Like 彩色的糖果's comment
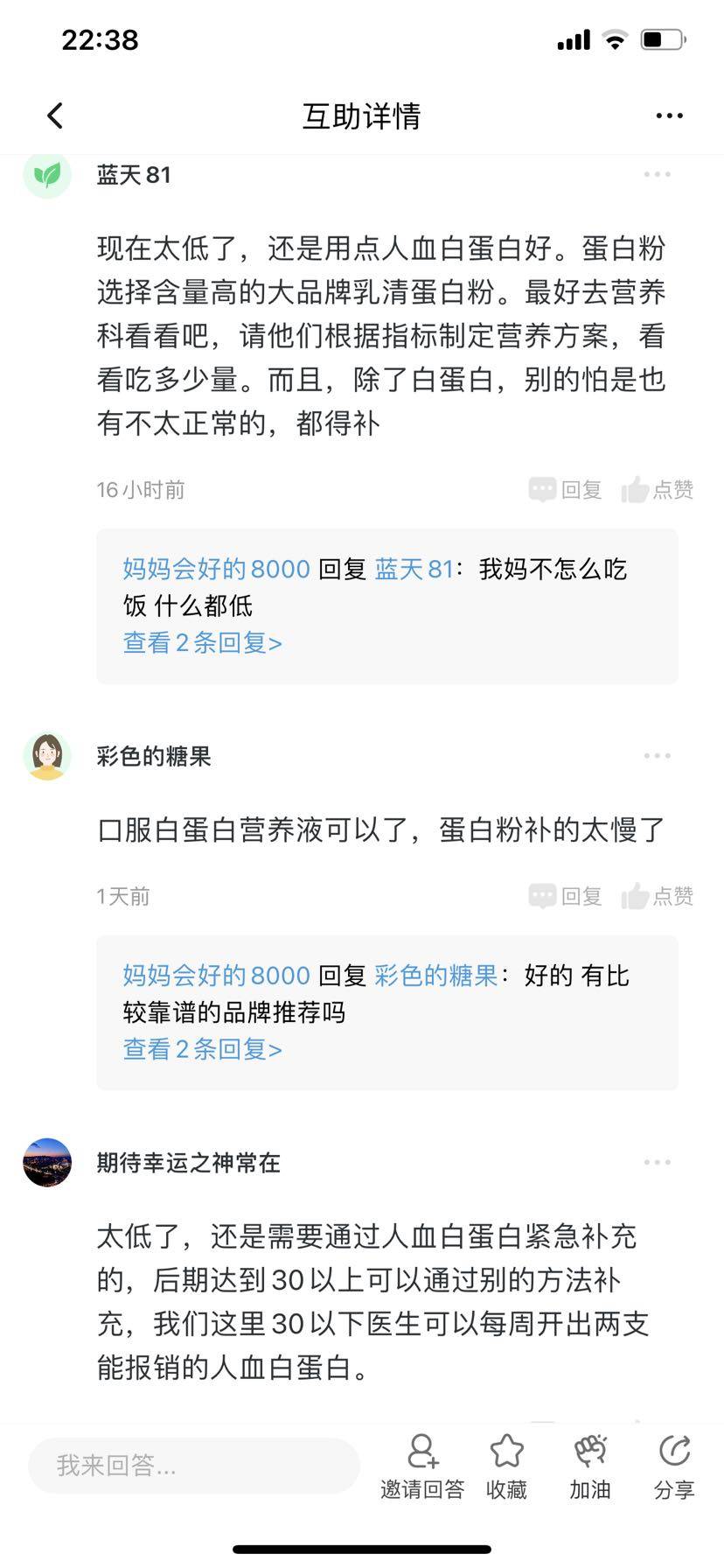Image resolution: width=724 pixels, height=1568 pixels. (658, 896)
